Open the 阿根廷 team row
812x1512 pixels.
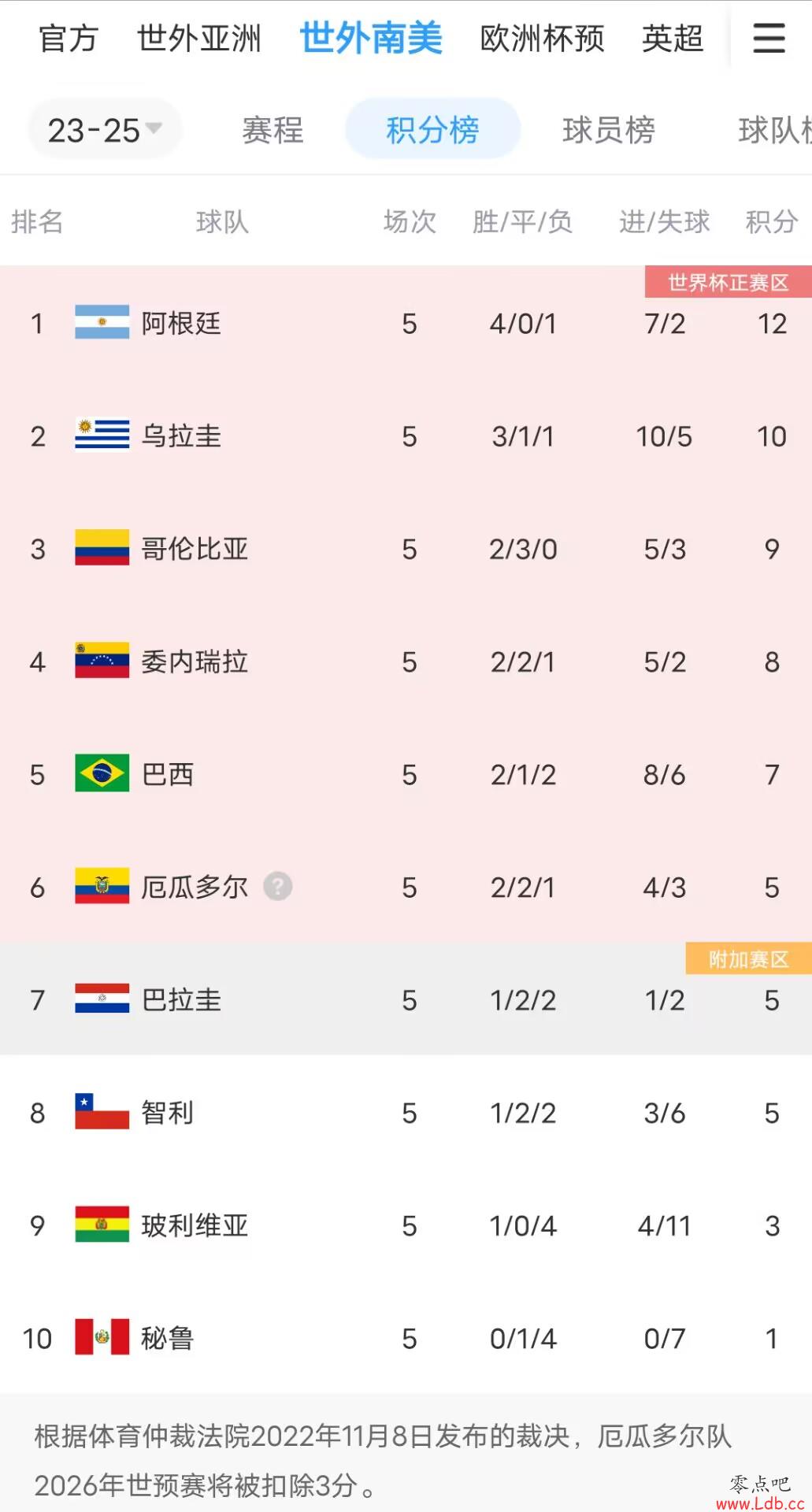click(406, 323)
